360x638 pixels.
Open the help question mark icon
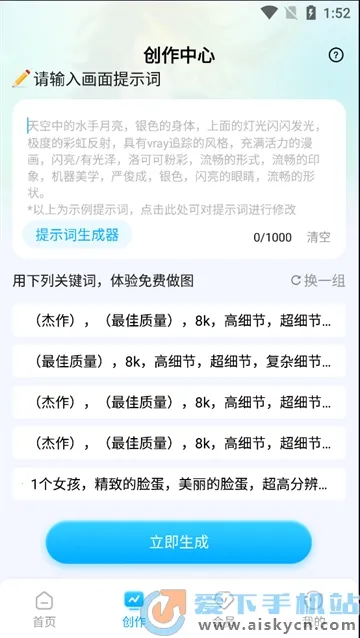pyautogui.click(x=336, y=55)
